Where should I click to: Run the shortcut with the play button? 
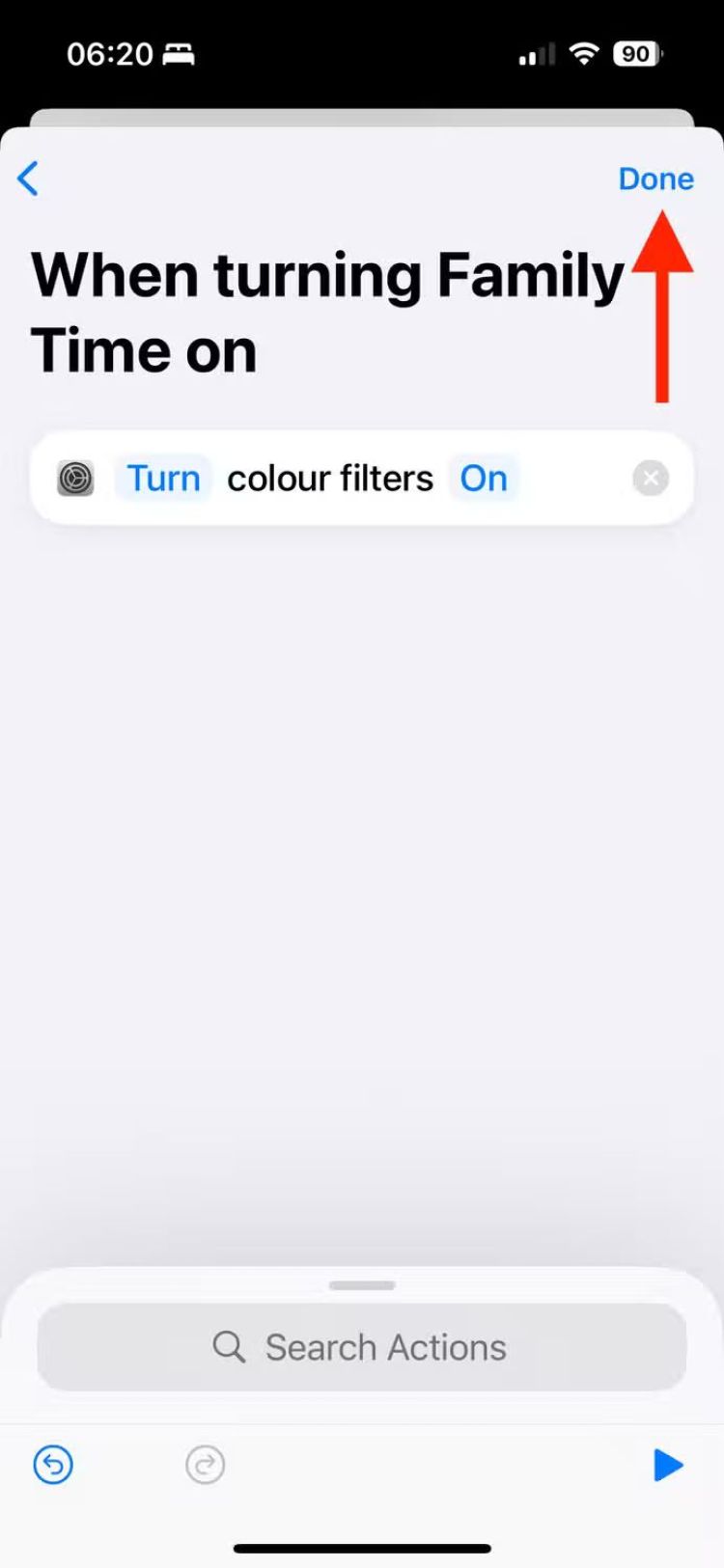click(x=668, y=1465)
